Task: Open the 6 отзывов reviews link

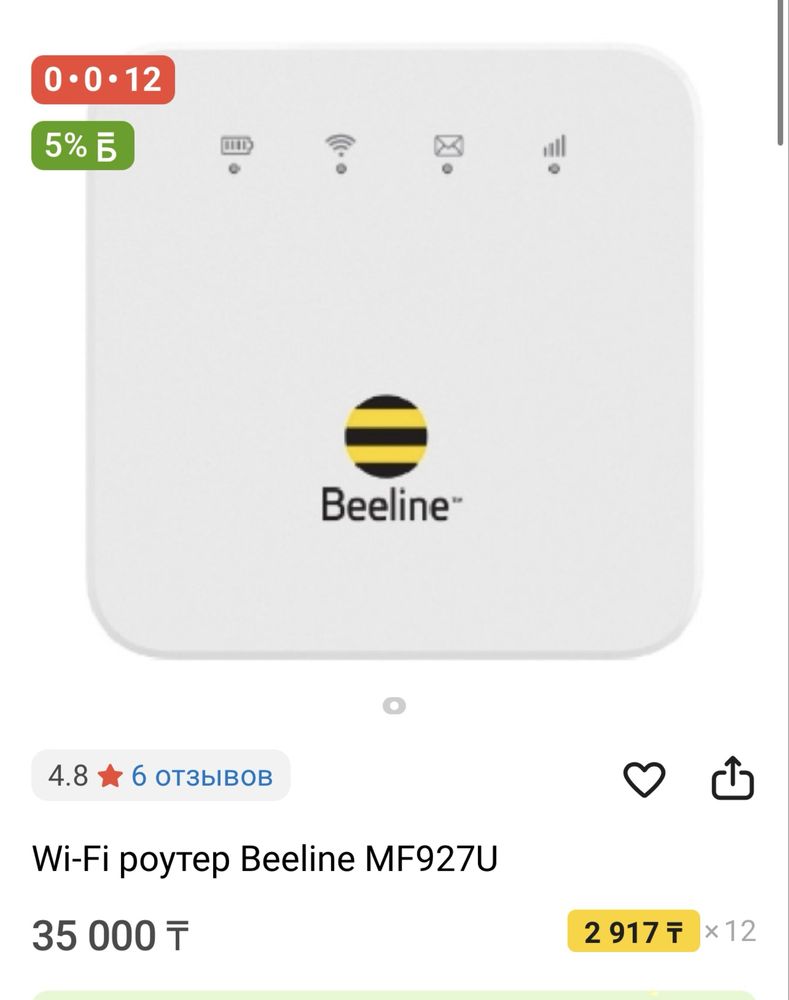Action: [201, 776]
